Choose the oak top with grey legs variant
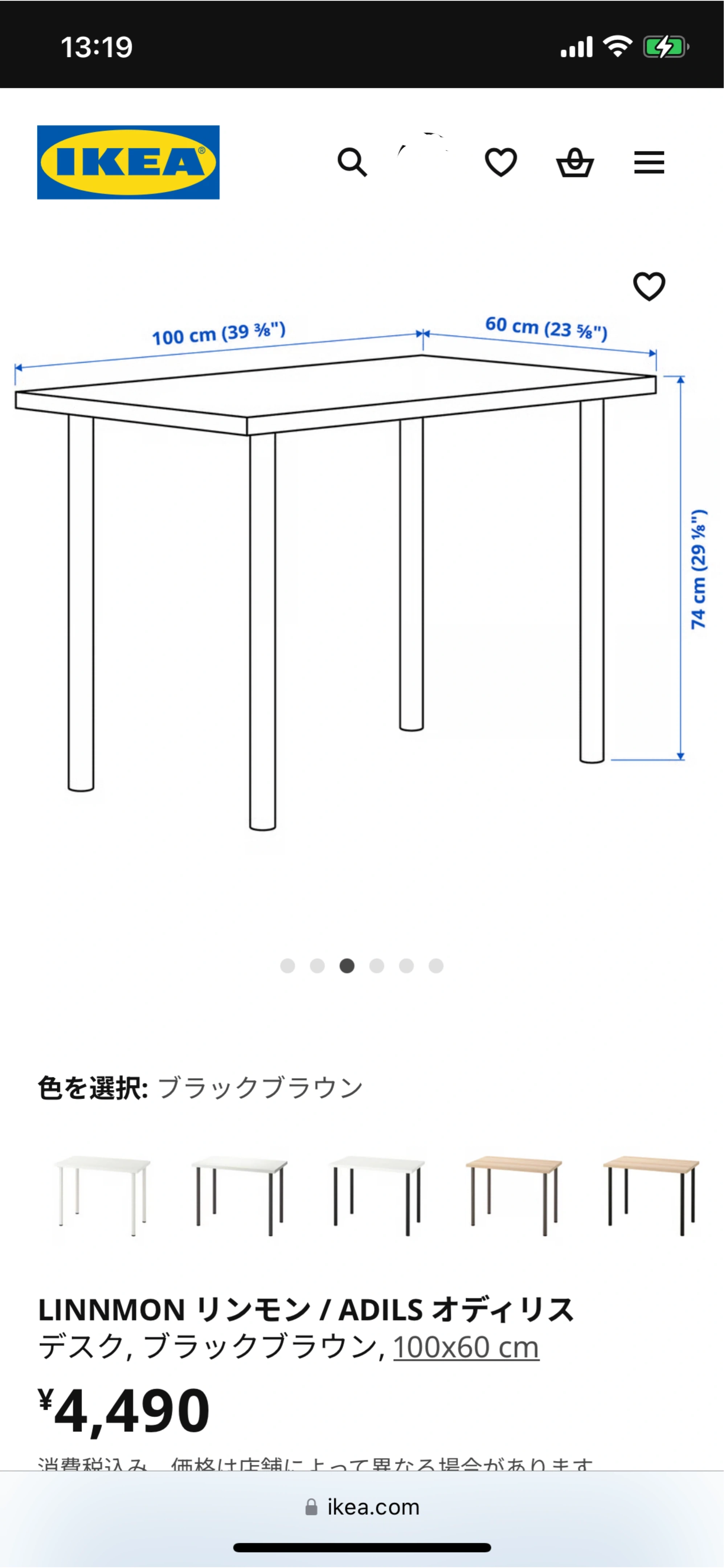This screenshot has height=1568, width=724. tap(514, 1196)
